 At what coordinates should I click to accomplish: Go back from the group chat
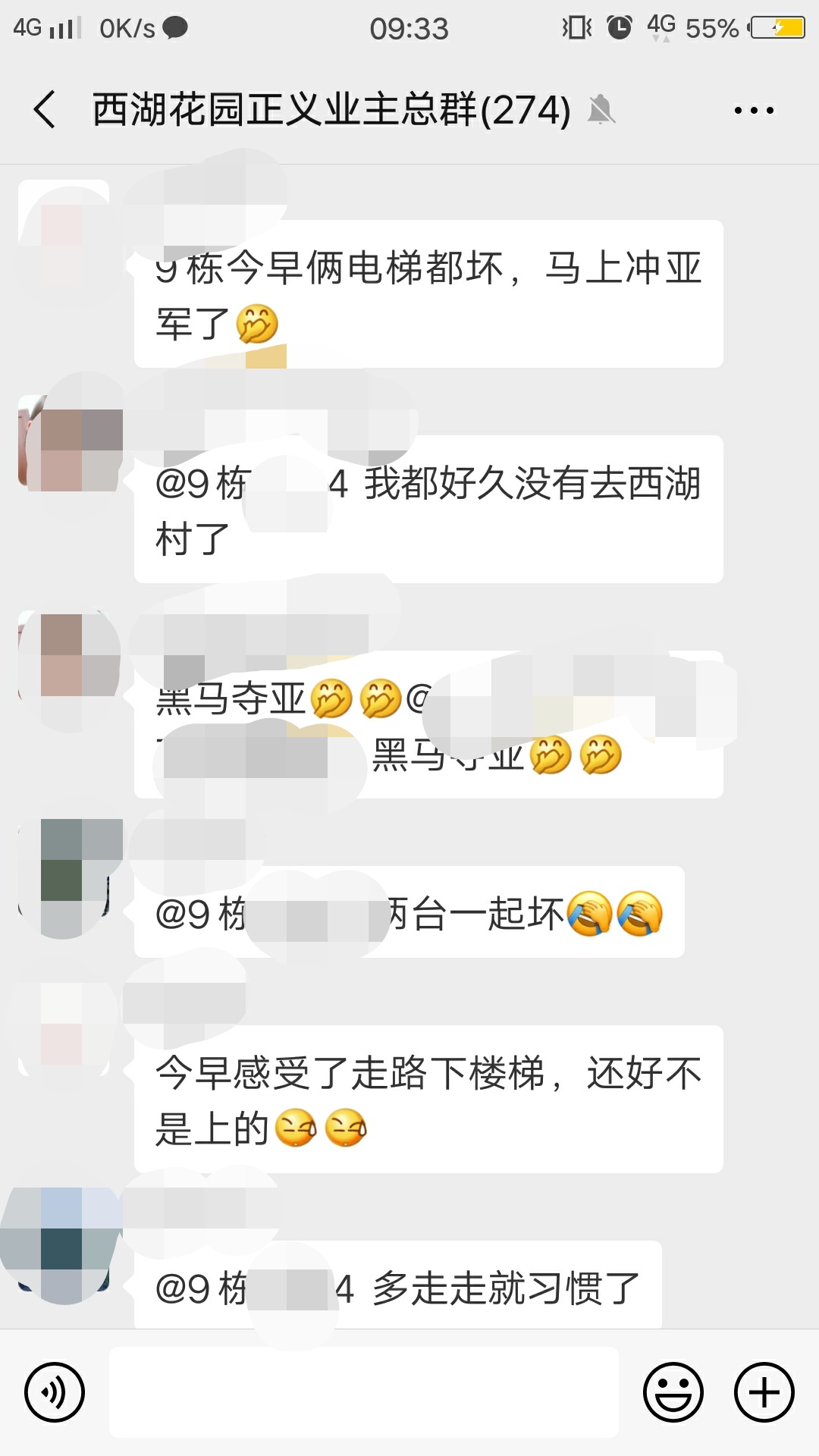point(45,110)
